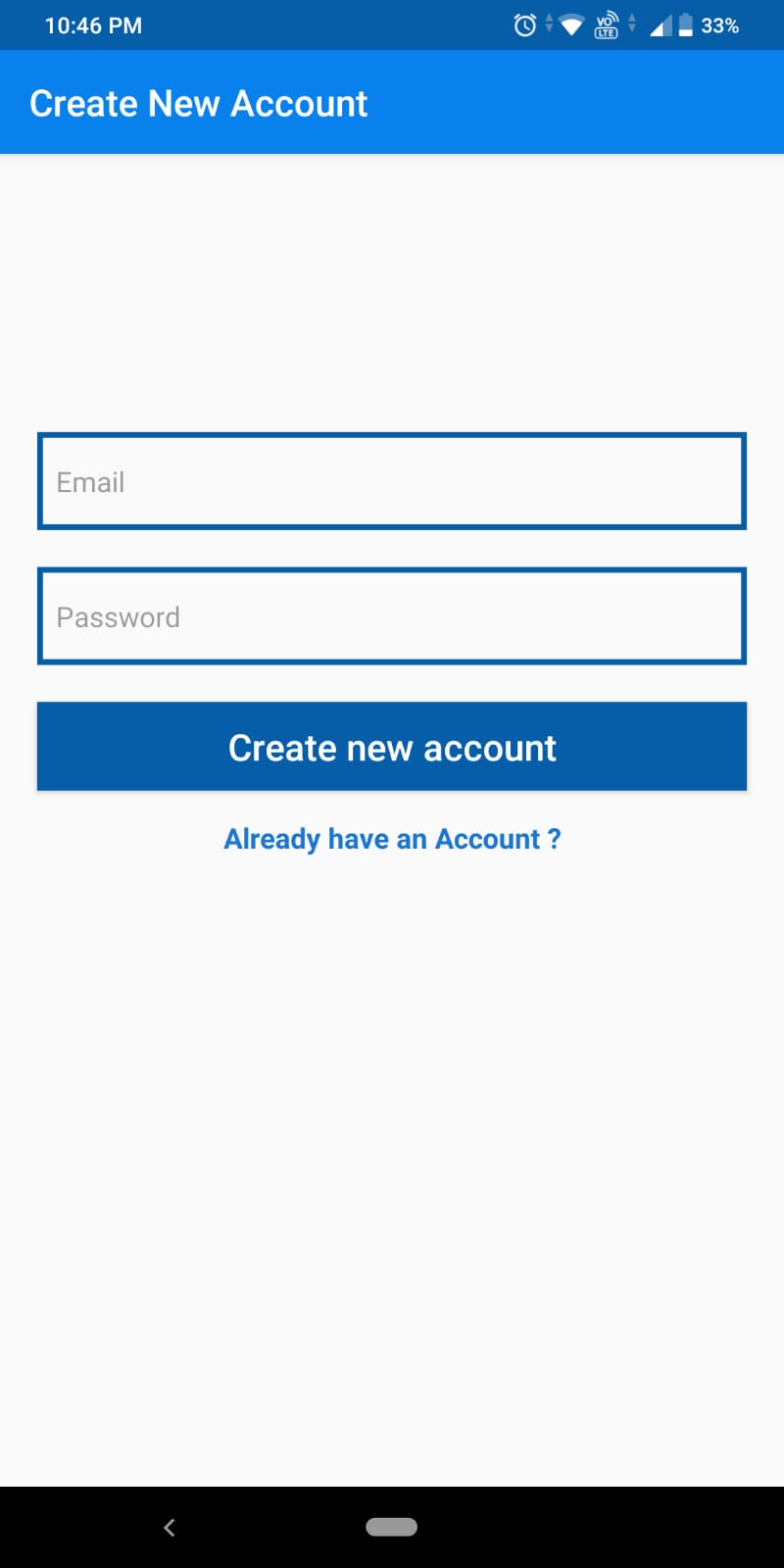Tap the data arrows near VoLTE icon
Viewport: 784px width, 1568px height.
pyautogui.click(x=631, y=25)
